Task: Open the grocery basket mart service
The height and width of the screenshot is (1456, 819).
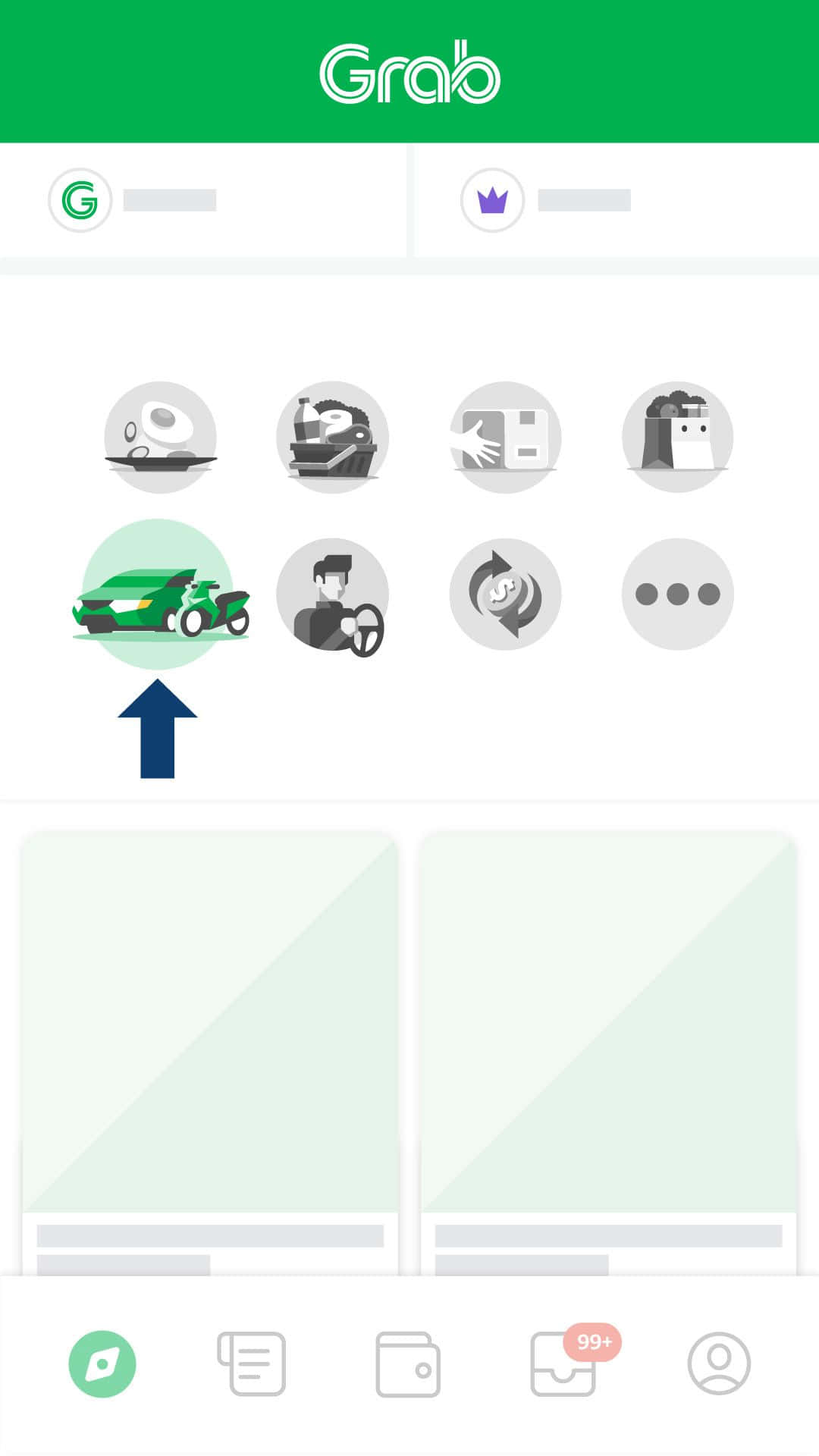Action: click(332, 438)
